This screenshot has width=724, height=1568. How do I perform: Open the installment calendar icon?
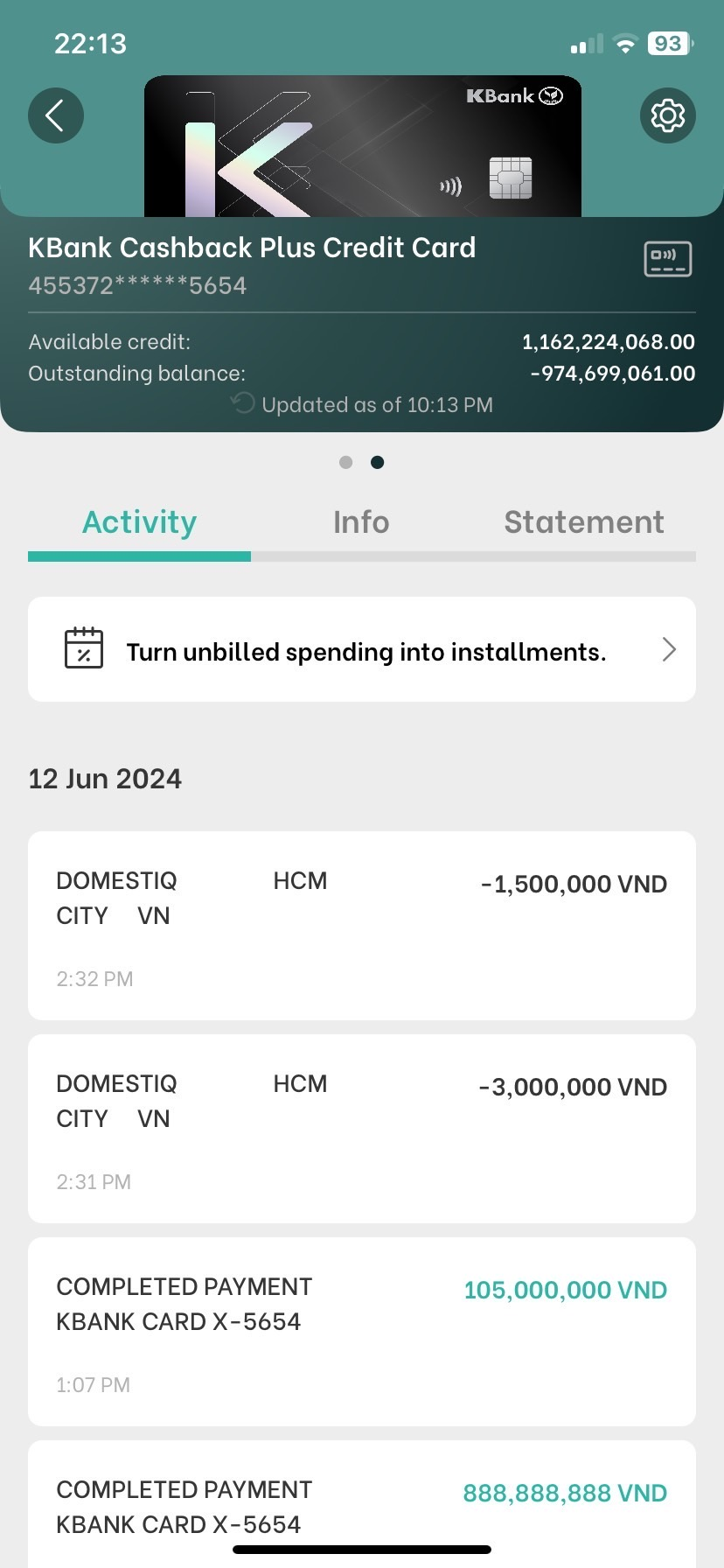coord(85,648)
